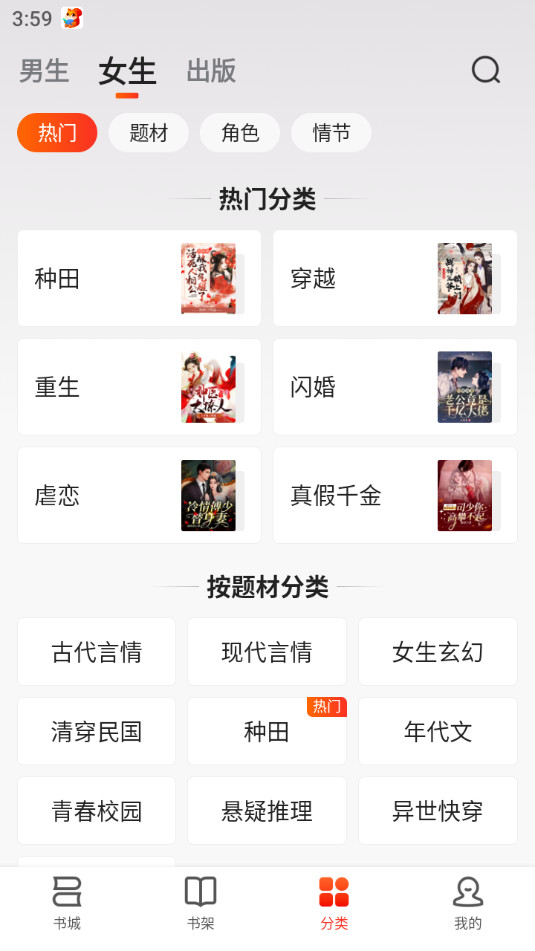
Task: Choose the 年代文 genre
Action: pos(438,731)
